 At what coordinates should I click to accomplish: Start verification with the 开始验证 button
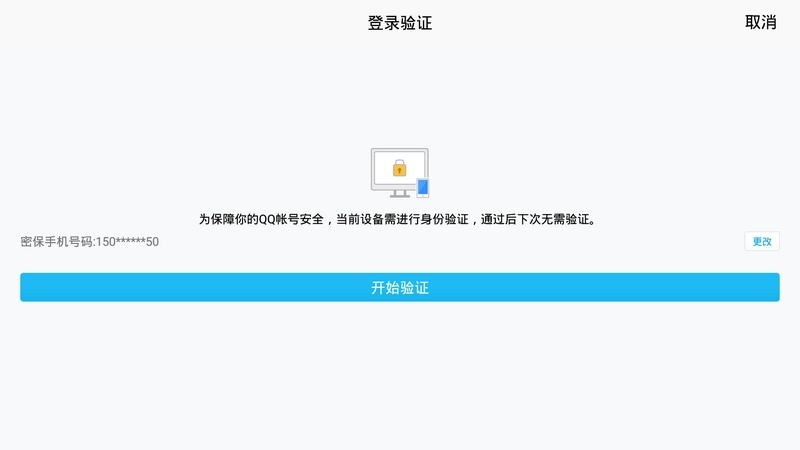tap(400, 288)
